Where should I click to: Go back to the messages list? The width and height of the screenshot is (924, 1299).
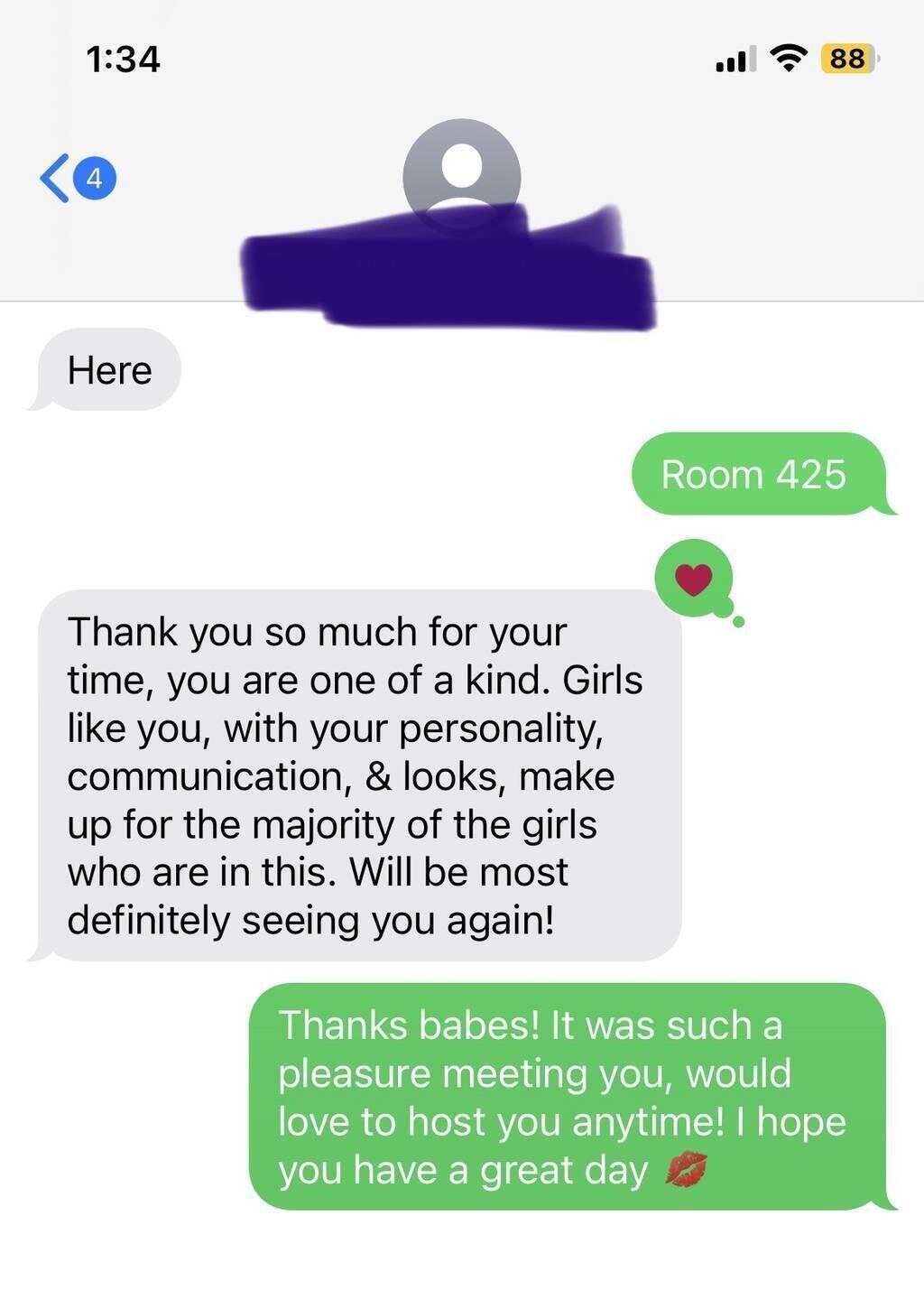[x=56, y=178]
